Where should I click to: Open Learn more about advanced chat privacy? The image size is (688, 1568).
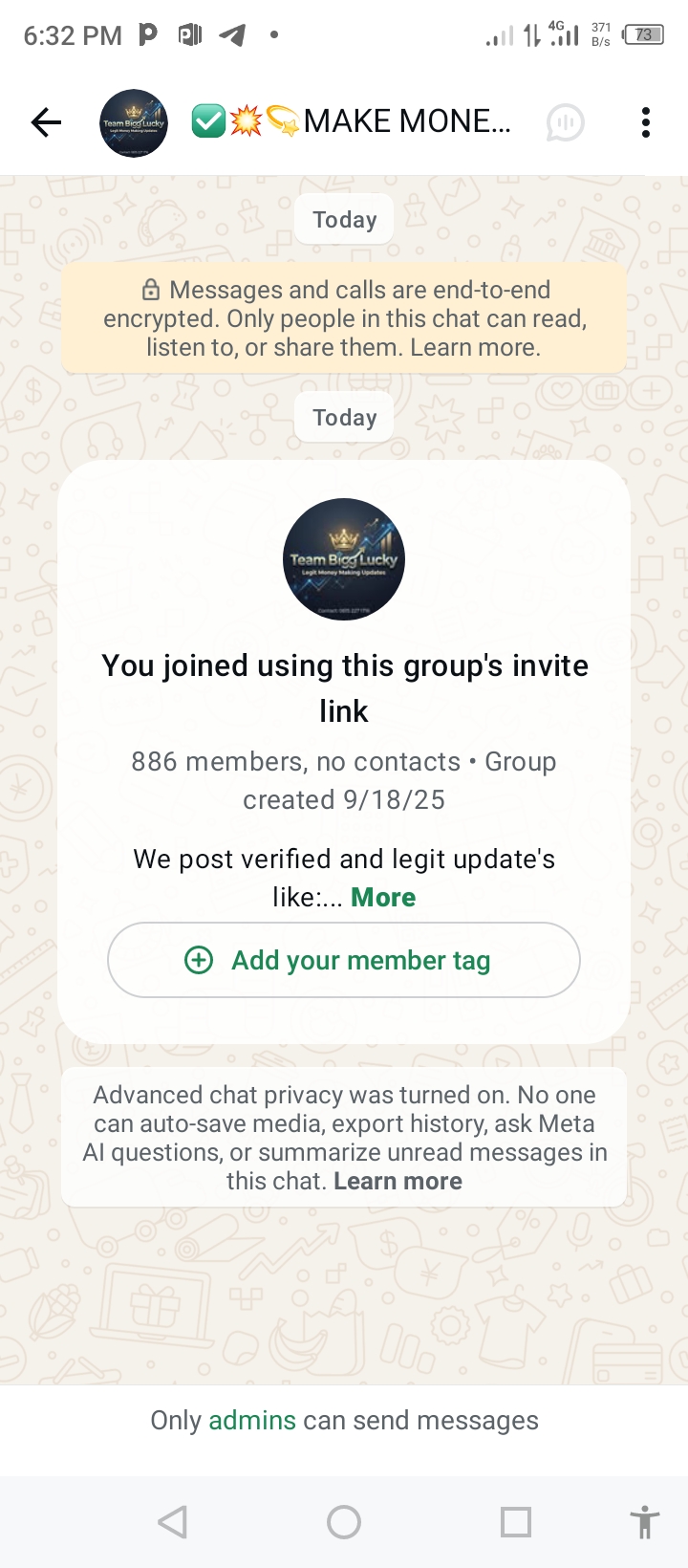tap(398, 1182)
